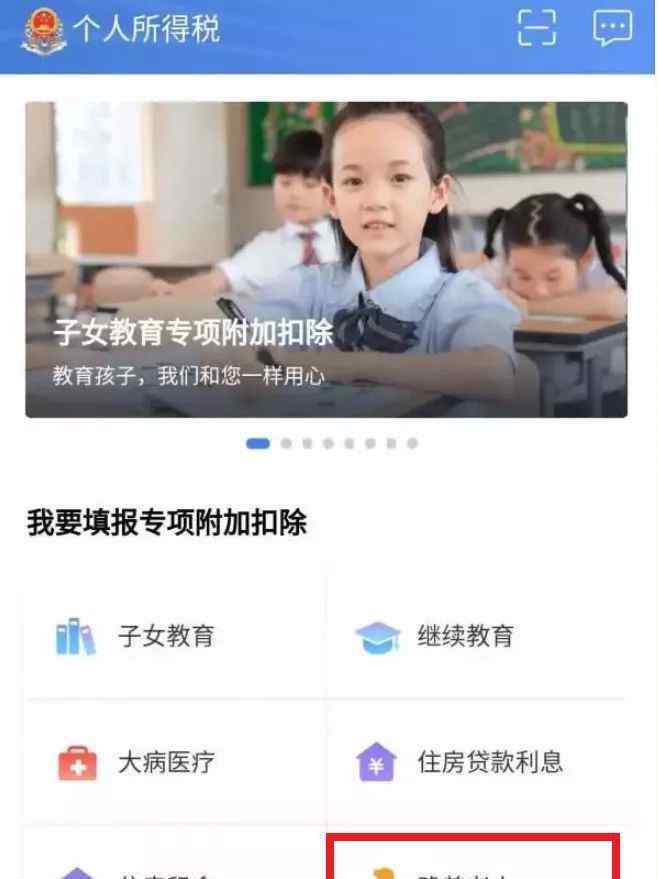Open 住房贷款利息 deduction entry
Viewport: 658px width, 879px height.
[488, 763]
